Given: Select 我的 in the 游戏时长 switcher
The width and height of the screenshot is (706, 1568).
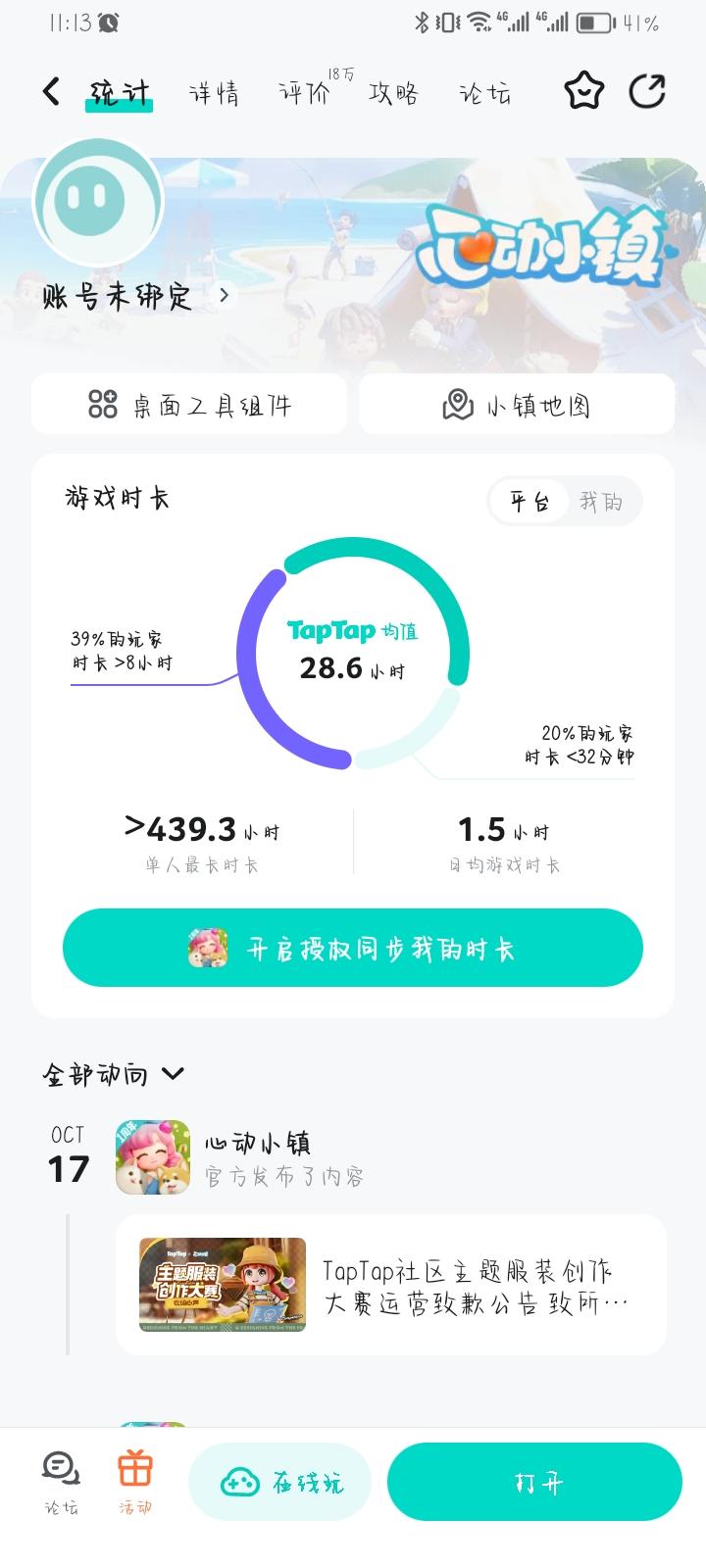Looking at the screenshot, I should 600,502.
